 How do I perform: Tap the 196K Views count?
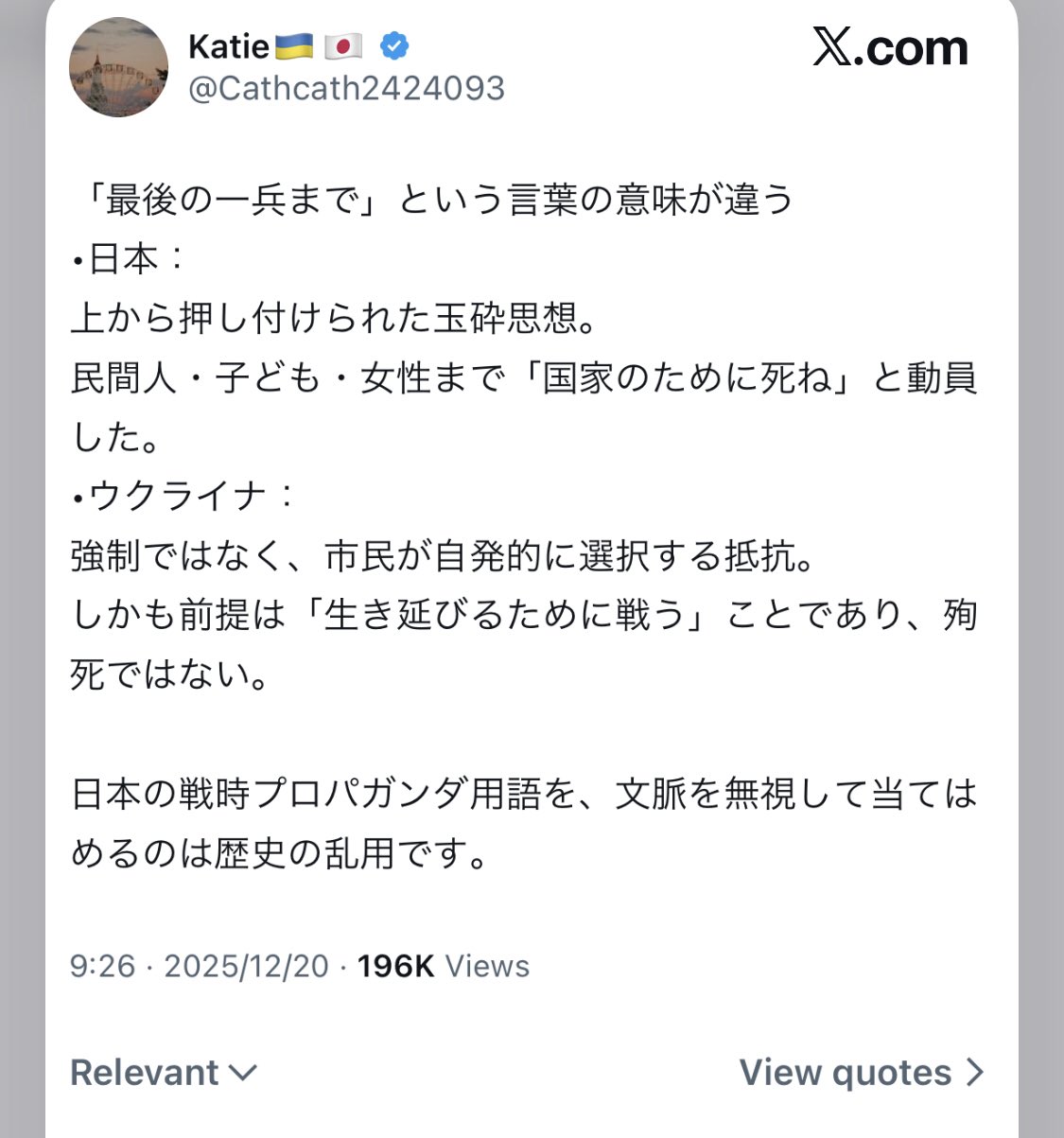pos(443,966)
